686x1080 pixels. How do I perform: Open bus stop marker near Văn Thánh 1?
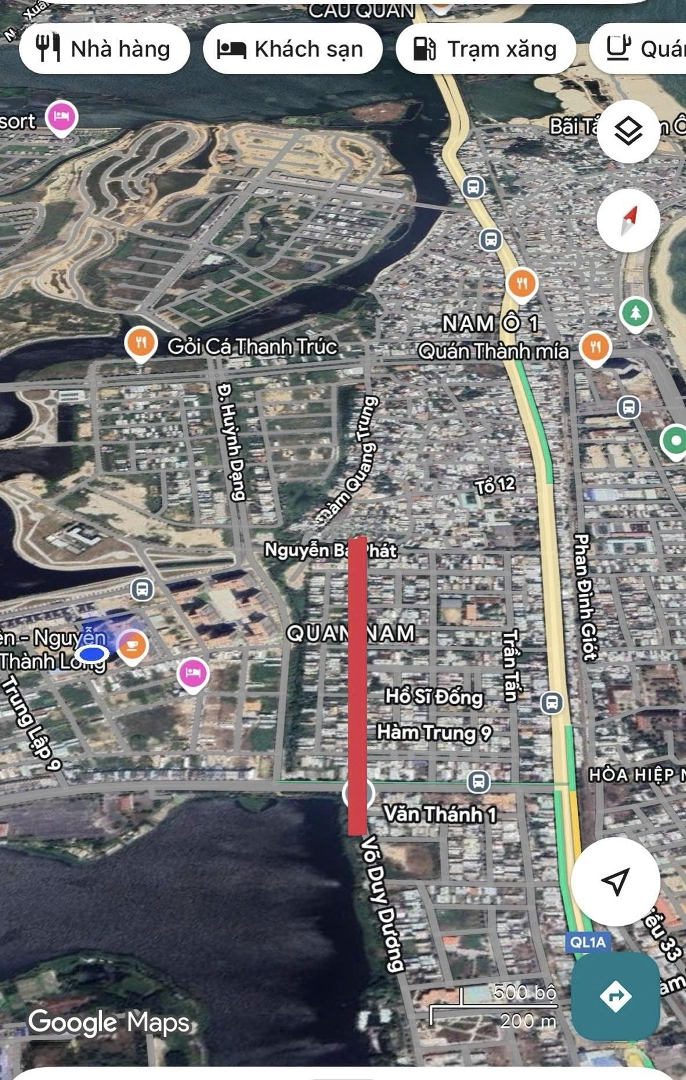pos(479,781)
